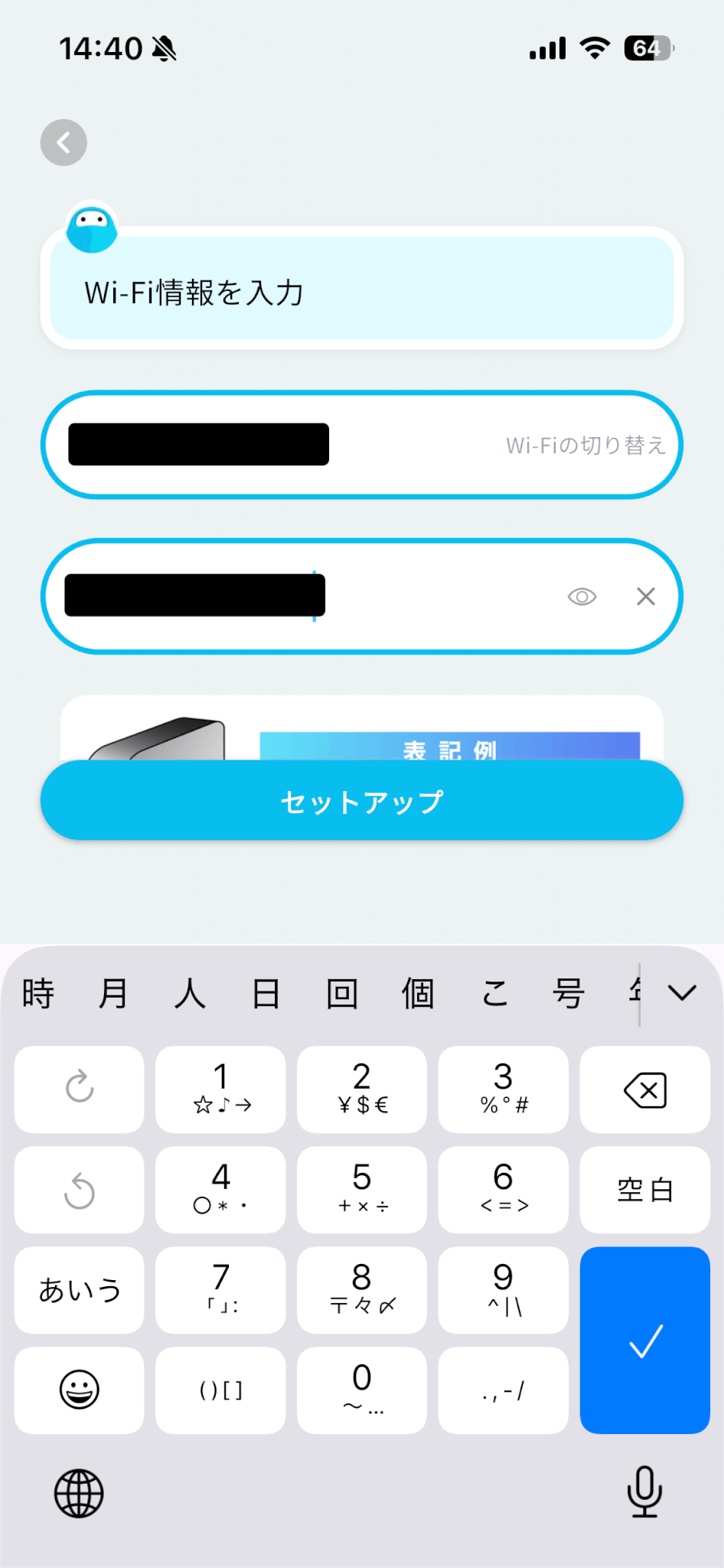Viewport: 724px width, 1568px height.
Task: Insert a space with 空白 key
Action: pyautogui.click(x=644, y=1189)
